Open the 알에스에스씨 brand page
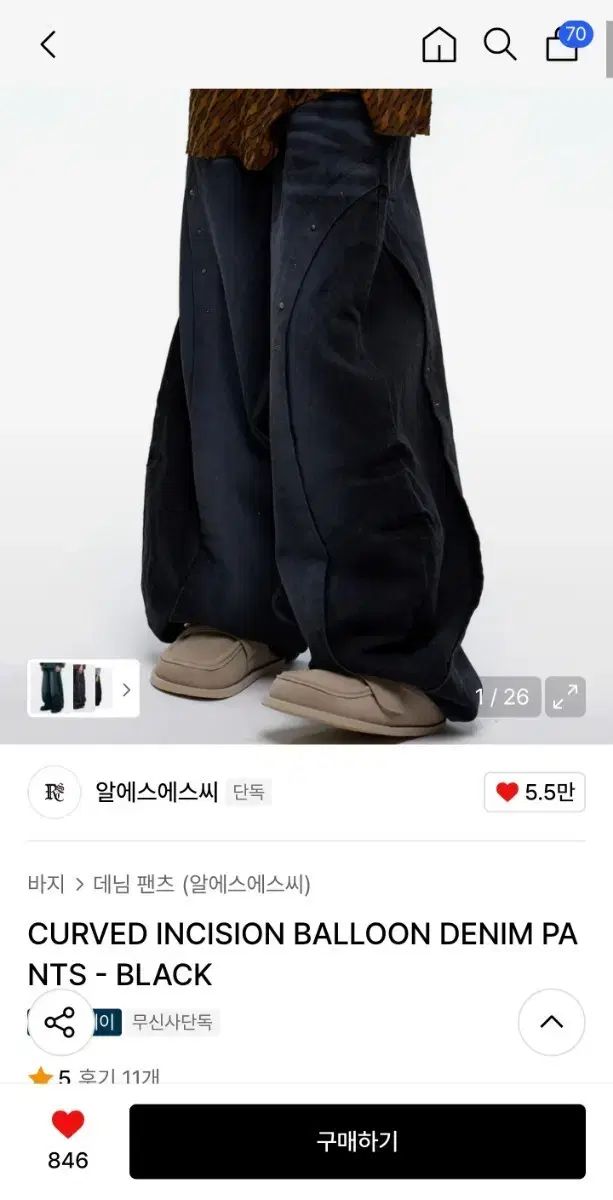 pos(156,793)
